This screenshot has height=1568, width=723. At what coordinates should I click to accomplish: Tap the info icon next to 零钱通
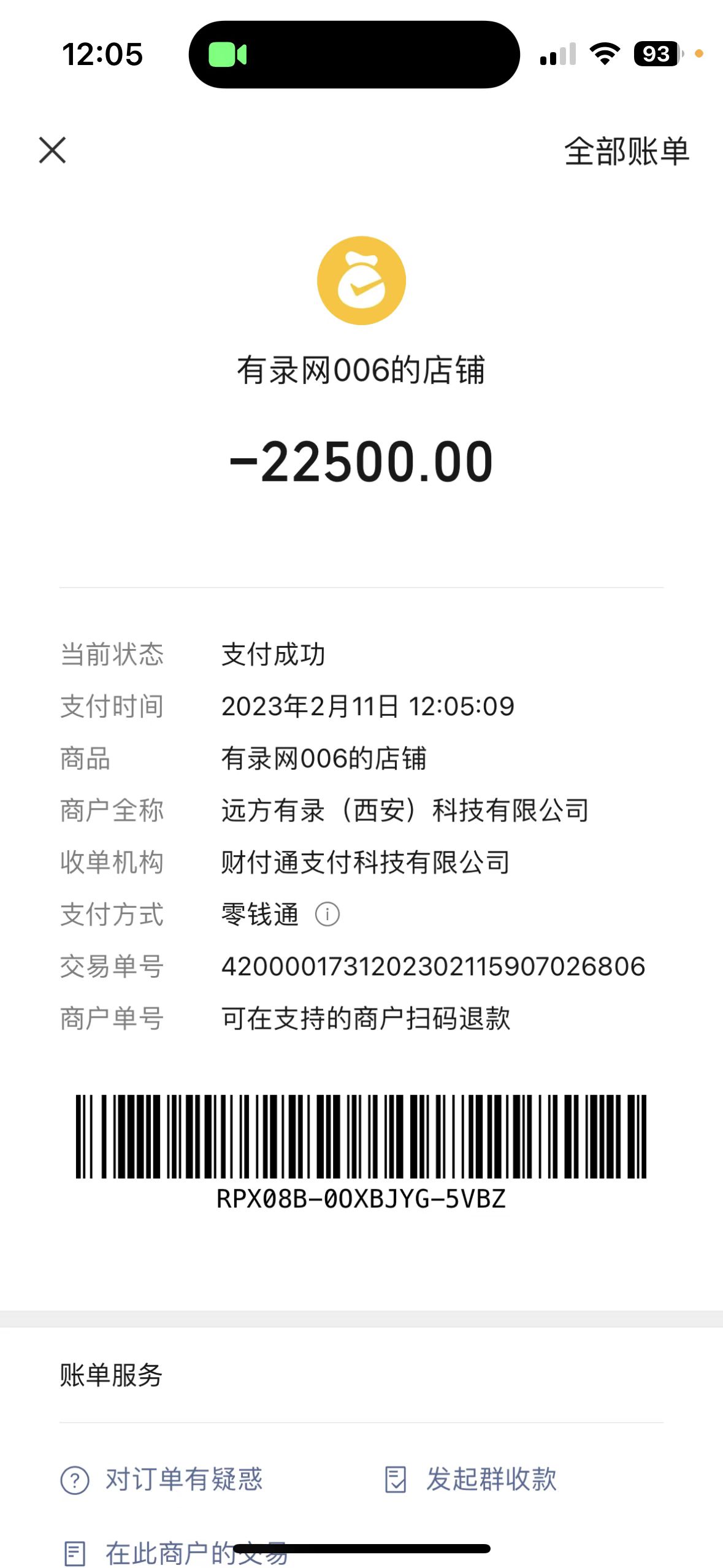point(327,914)
